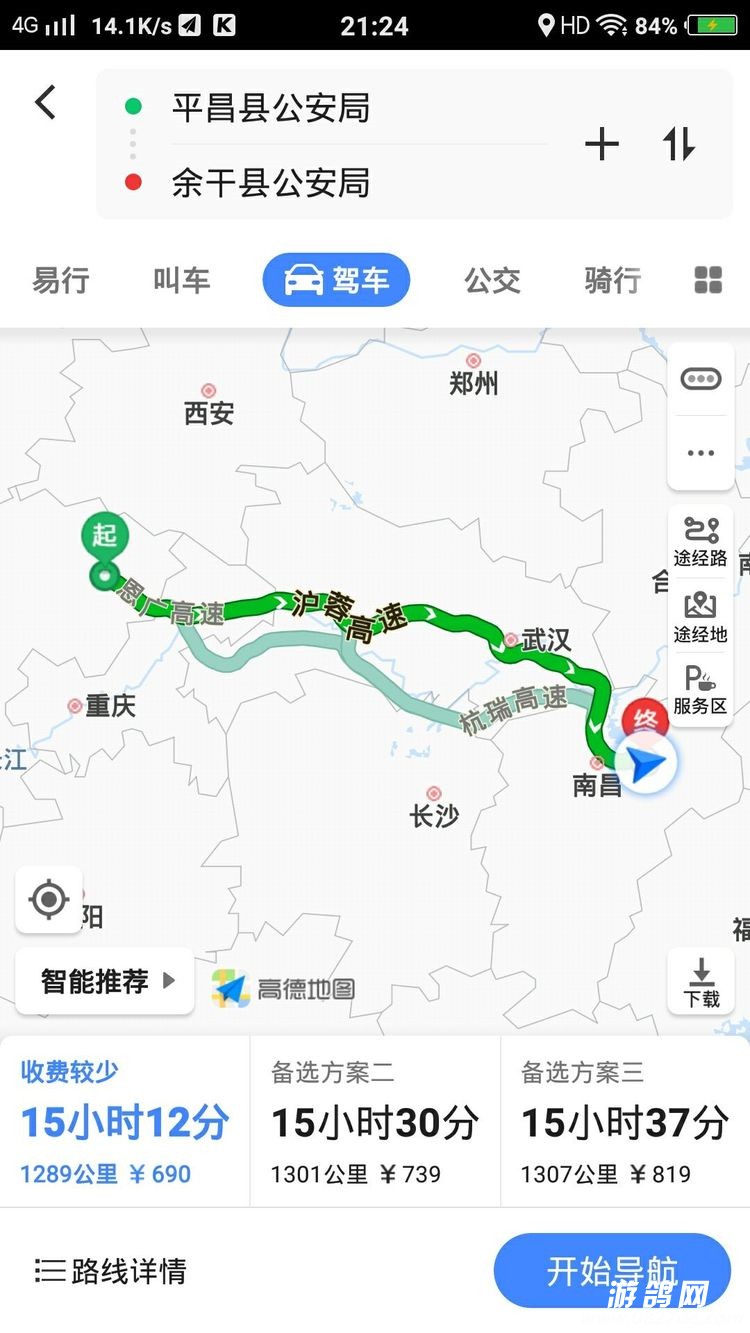This screenshot has height=1333, width=750.
Task: Show 途经路 roads along the route
Action: pos(700,541)
